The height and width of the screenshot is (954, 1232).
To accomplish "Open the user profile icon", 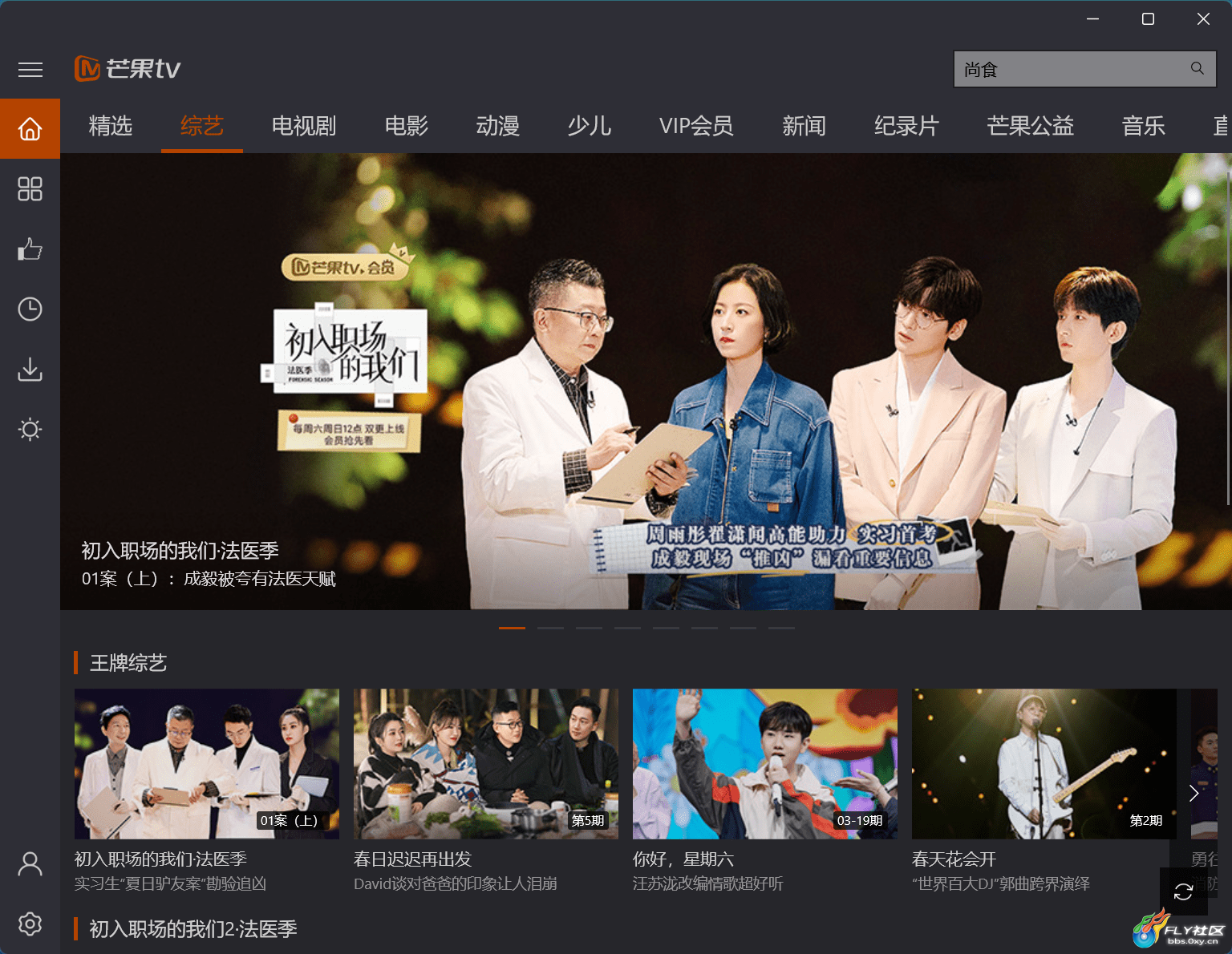I will [30, 864].
